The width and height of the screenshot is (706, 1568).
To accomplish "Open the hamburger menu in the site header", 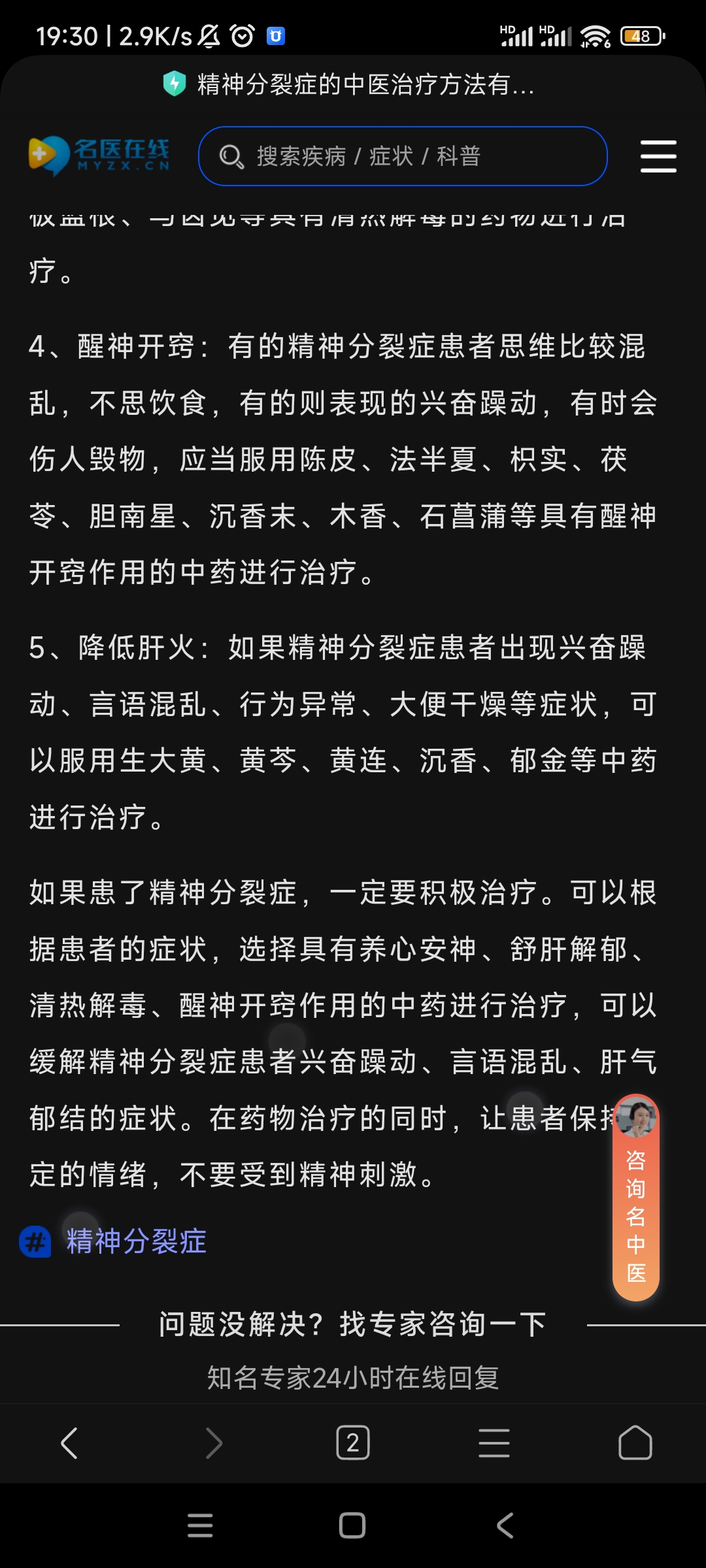I will (658, 156).
